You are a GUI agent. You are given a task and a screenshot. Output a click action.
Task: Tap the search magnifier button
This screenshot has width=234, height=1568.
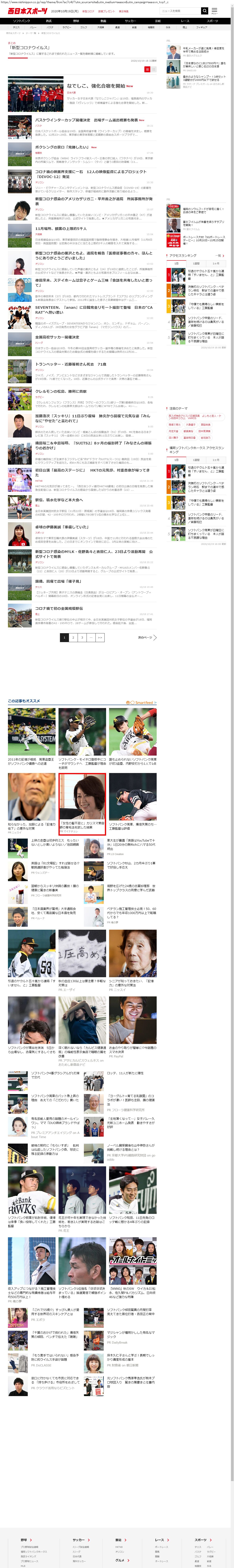coord(205,11)
